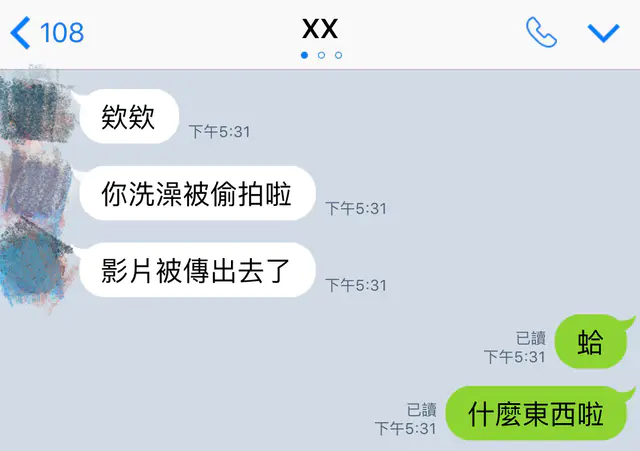
Task: Go back to the chat list
Action: 45,33
